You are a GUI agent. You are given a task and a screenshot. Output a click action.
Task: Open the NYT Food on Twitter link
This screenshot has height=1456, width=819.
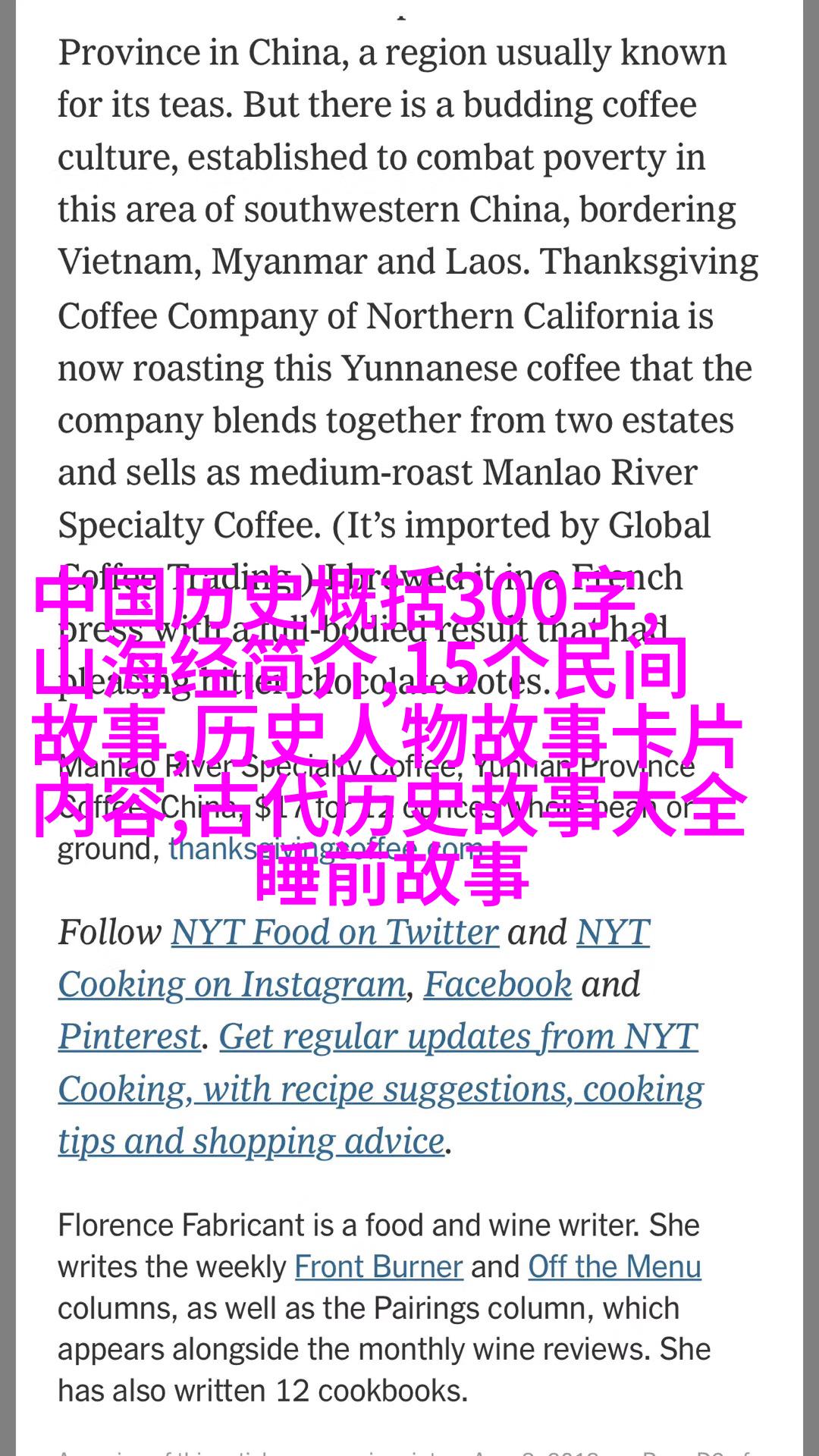(334, 932)
